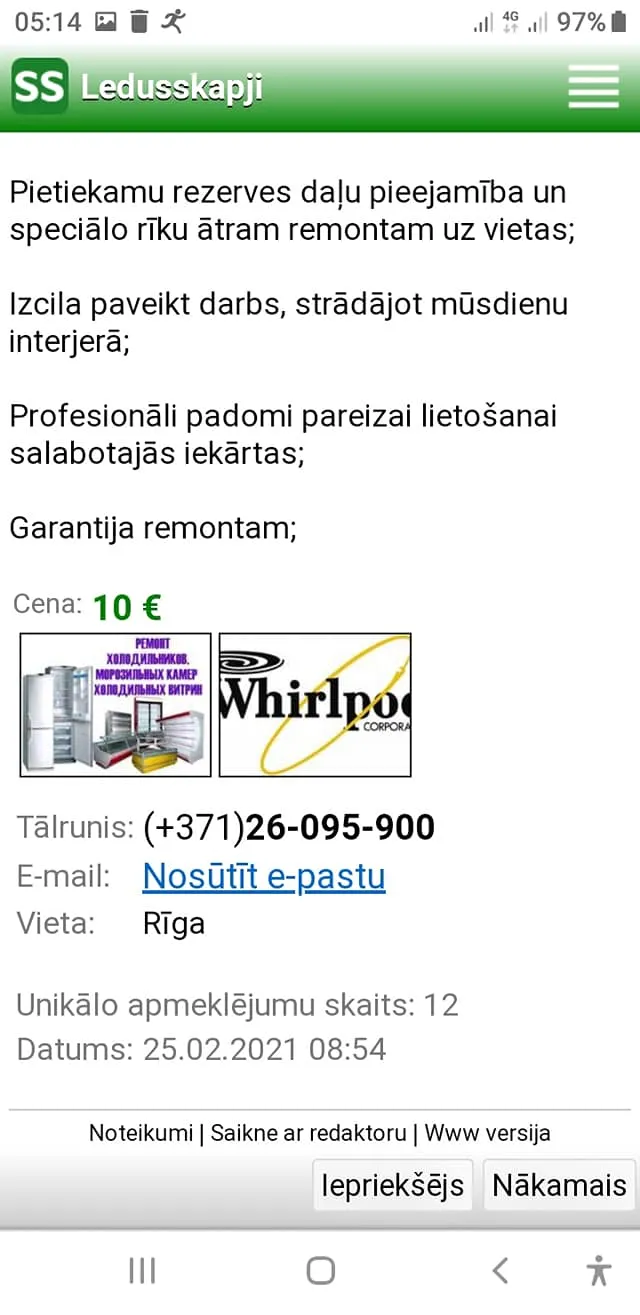Go to the Iepriekšējs listing
The image size is (640, 1315).
tap(393, 1186)
